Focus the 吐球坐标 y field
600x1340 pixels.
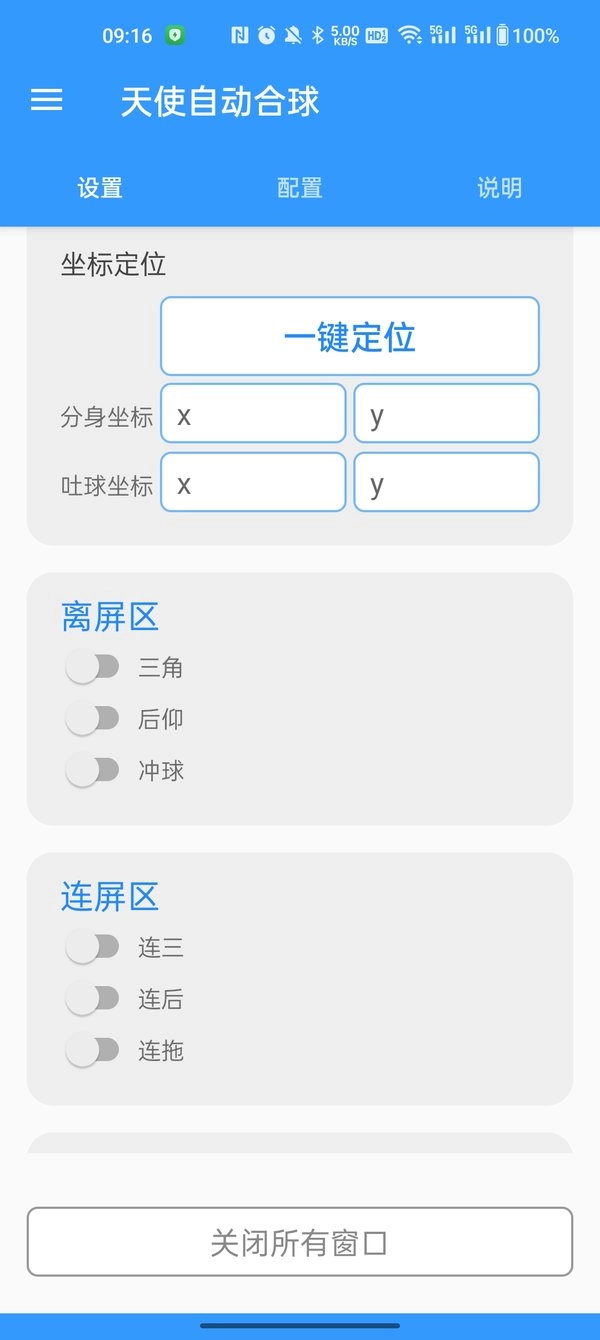(446, 482)
